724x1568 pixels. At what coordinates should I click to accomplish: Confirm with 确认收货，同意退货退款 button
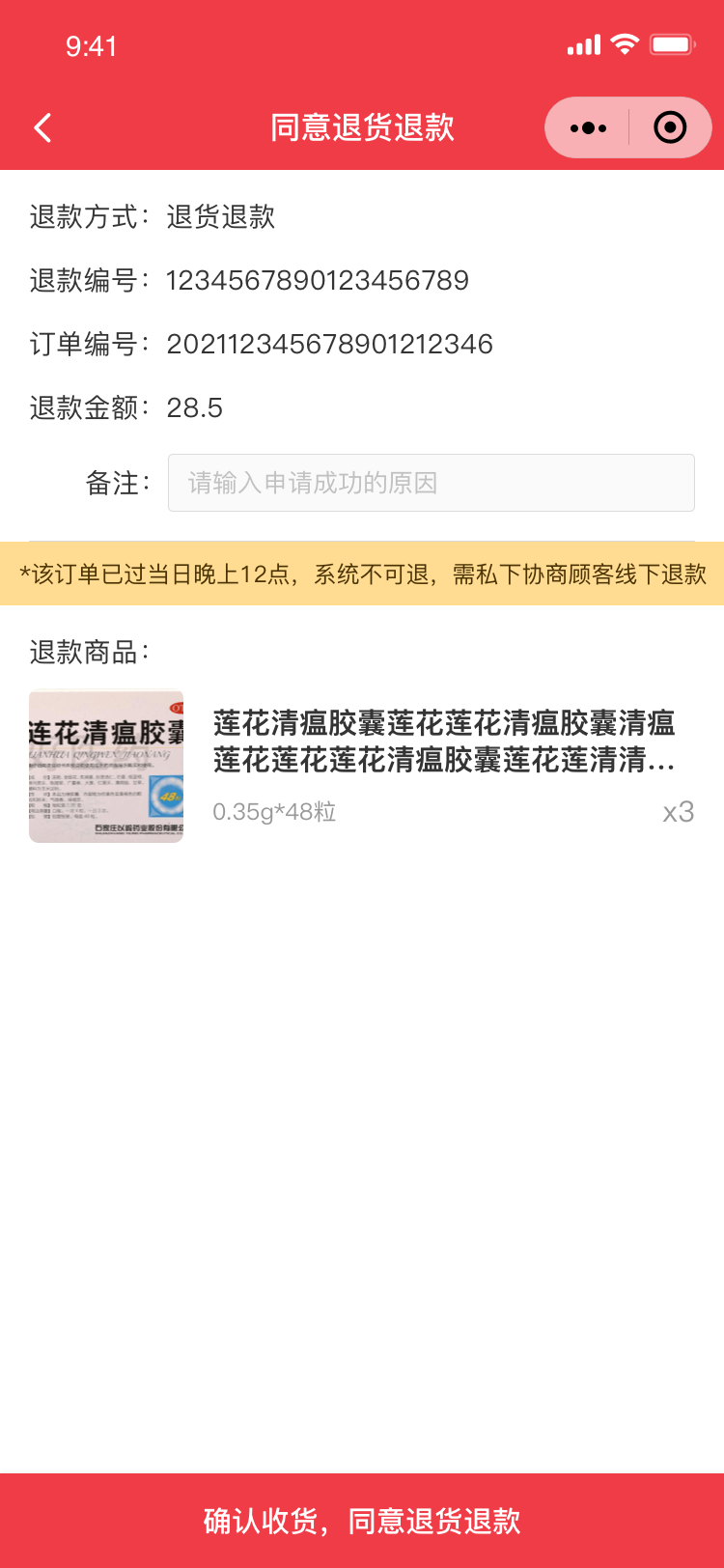[362, 1521]
